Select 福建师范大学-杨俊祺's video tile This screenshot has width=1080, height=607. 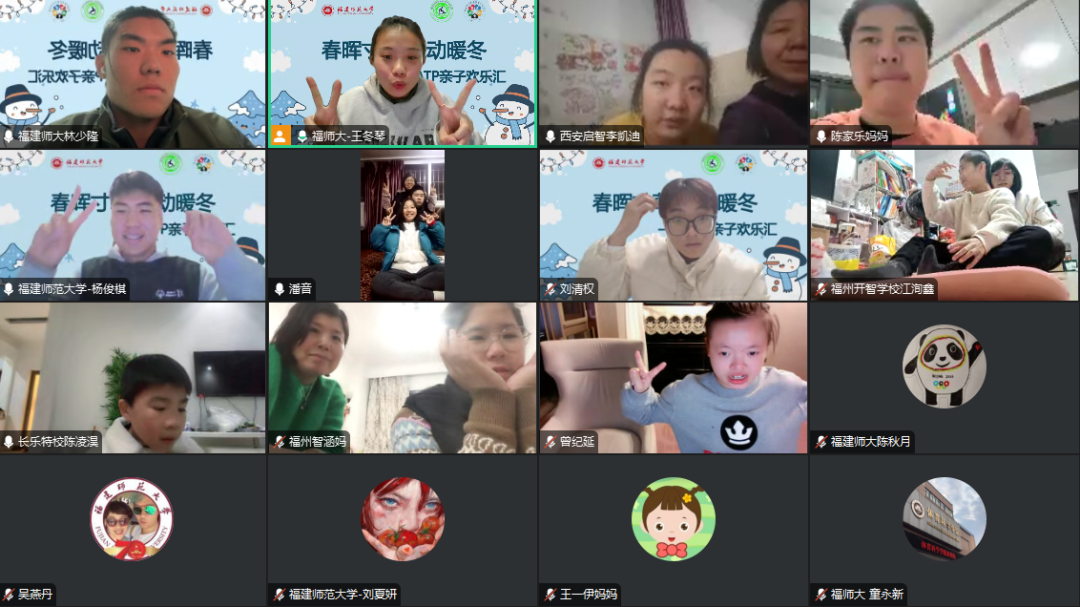point(133,225)
